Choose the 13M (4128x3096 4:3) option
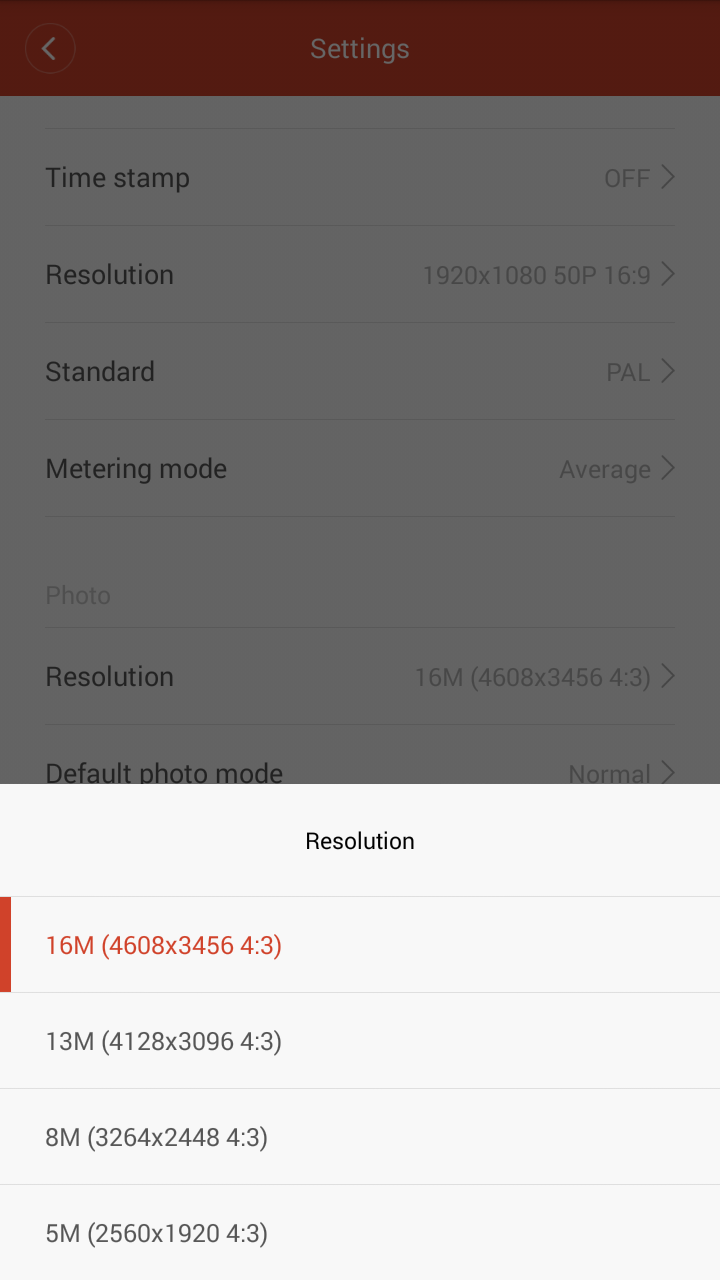 coord(360,1041)
